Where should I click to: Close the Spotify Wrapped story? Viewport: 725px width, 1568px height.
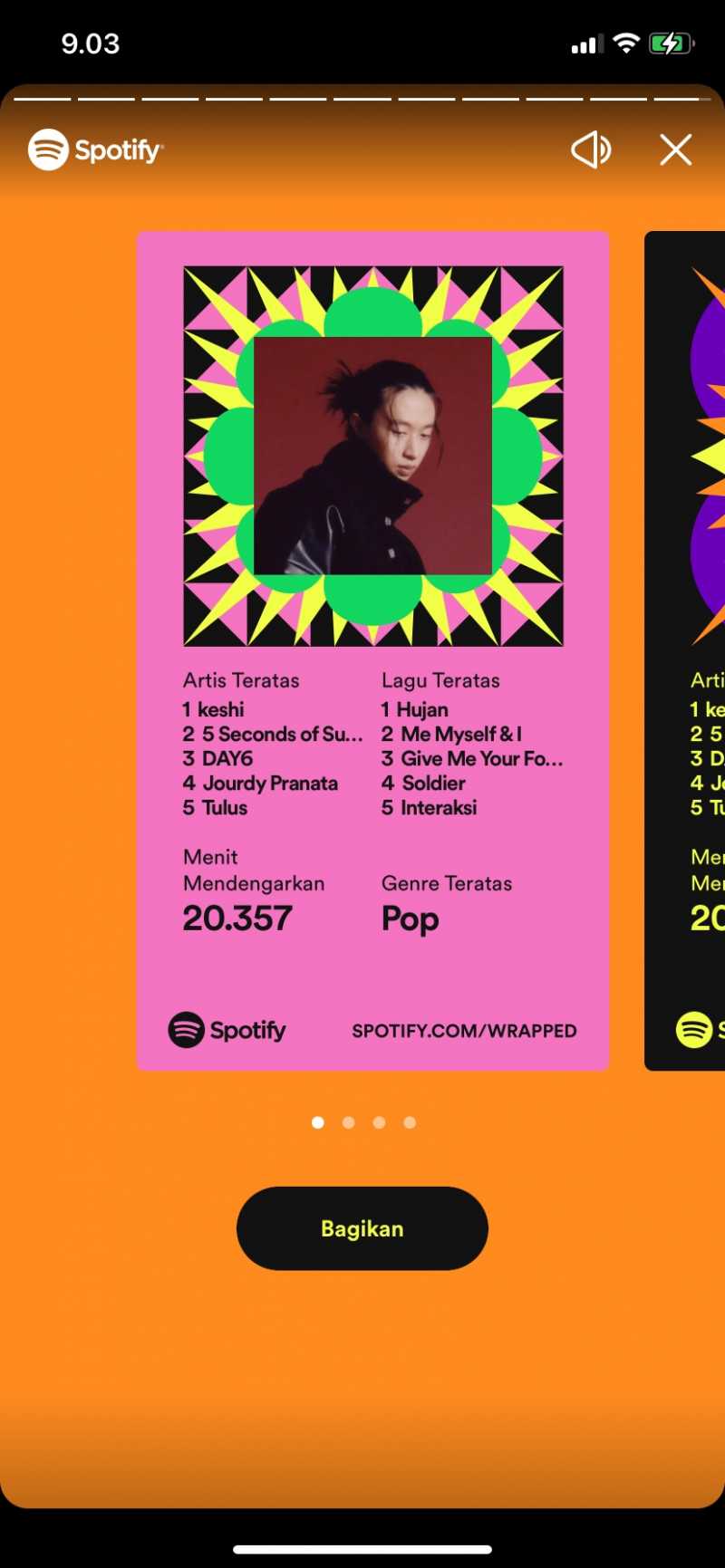point(675,150)
